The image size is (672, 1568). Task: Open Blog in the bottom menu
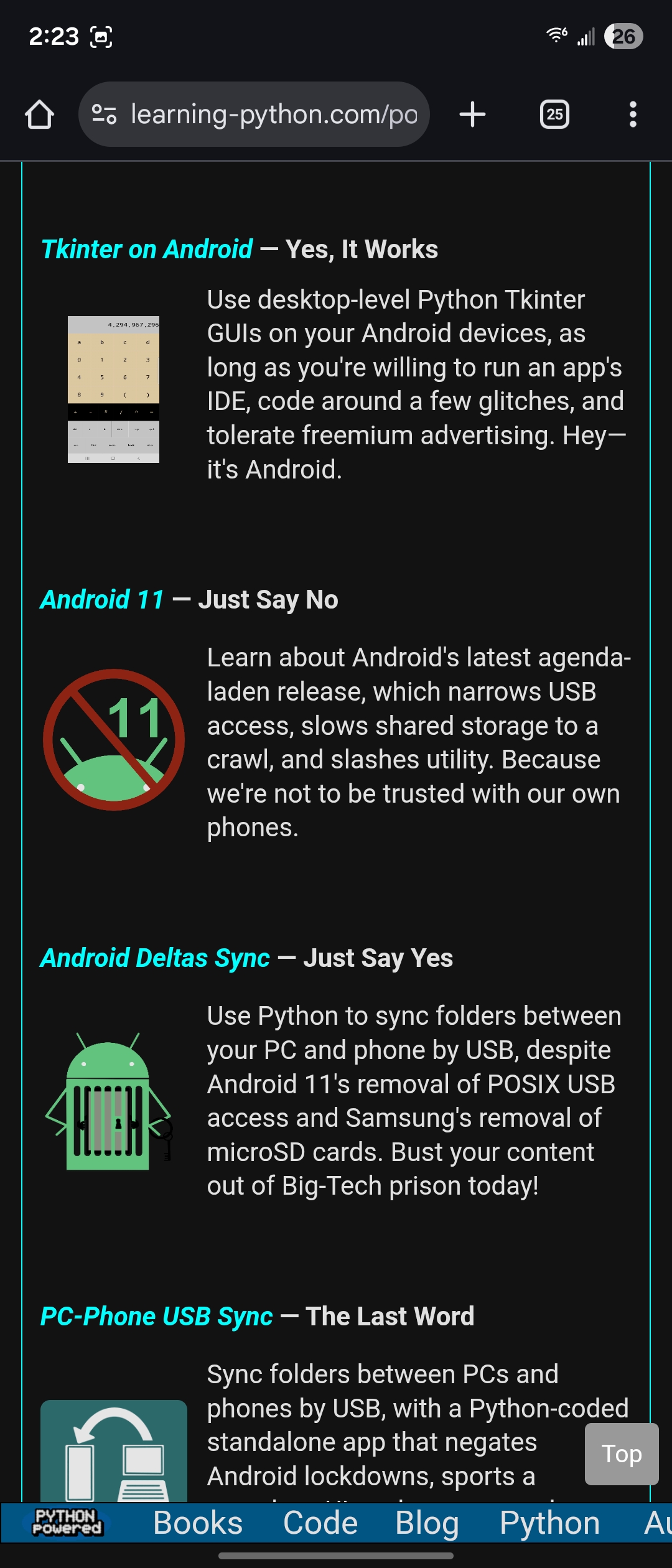click(427, 1523)
